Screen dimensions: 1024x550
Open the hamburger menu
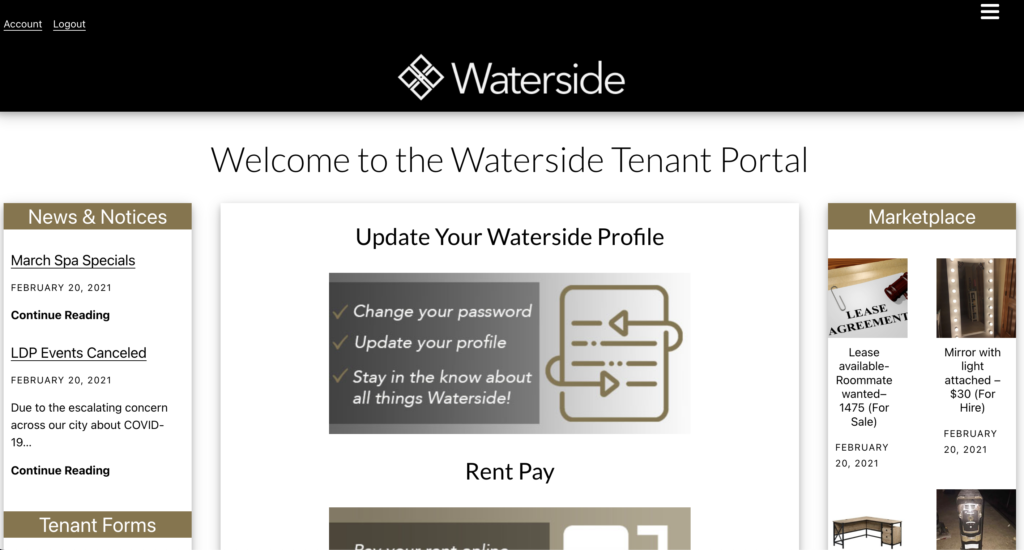coord(990,12)
